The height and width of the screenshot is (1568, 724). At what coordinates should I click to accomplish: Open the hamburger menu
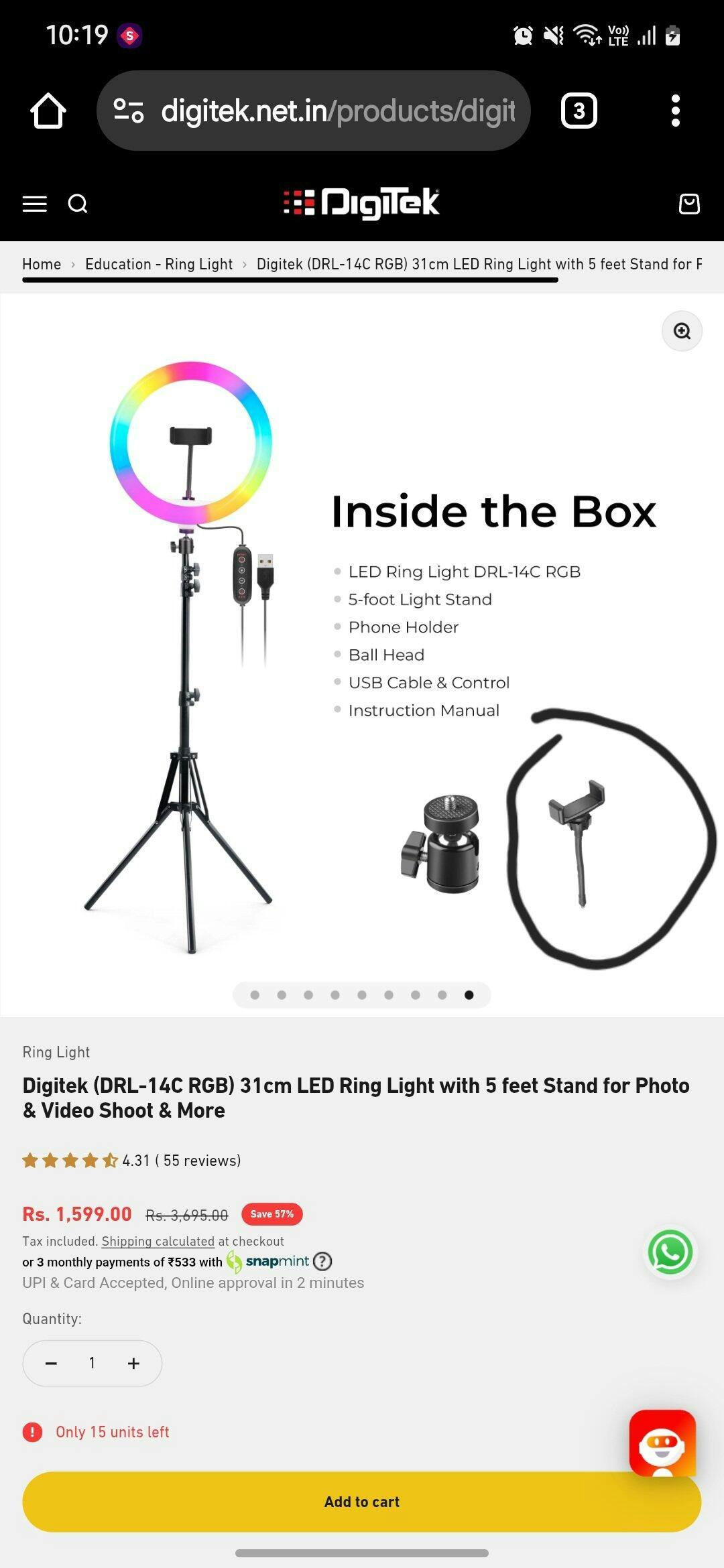point(34,204)
